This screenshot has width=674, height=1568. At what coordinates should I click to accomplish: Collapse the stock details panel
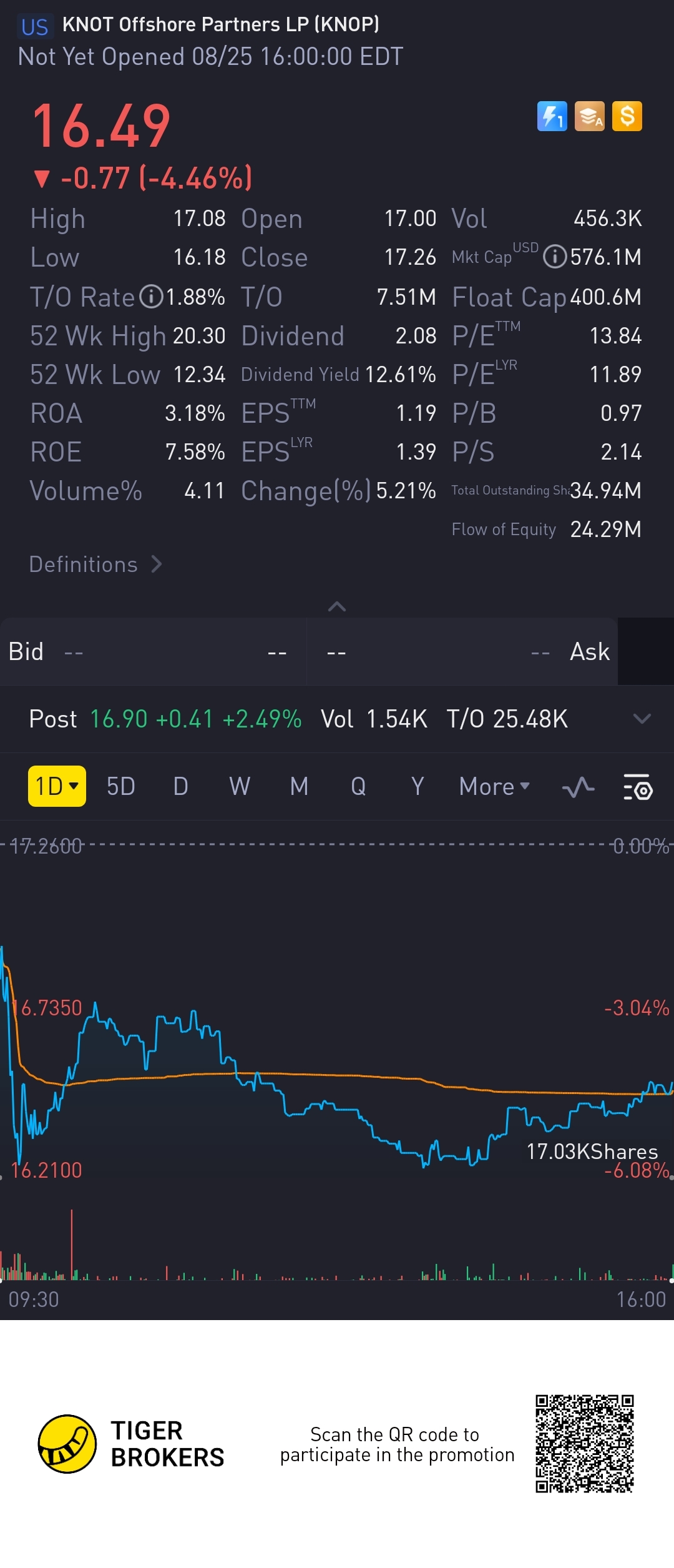tap(337, 606)
